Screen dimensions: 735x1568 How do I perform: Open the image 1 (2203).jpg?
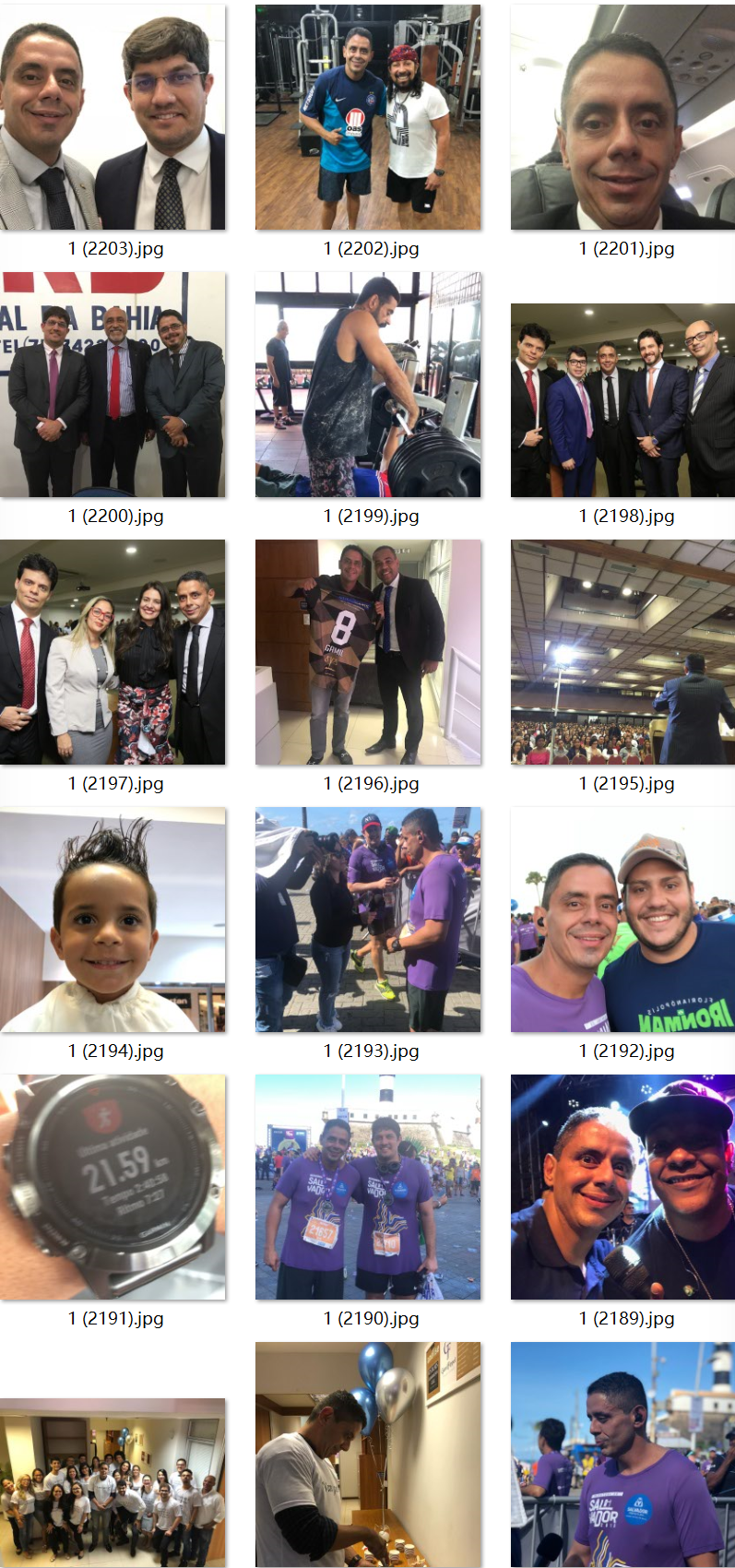(x=113, y=117)
